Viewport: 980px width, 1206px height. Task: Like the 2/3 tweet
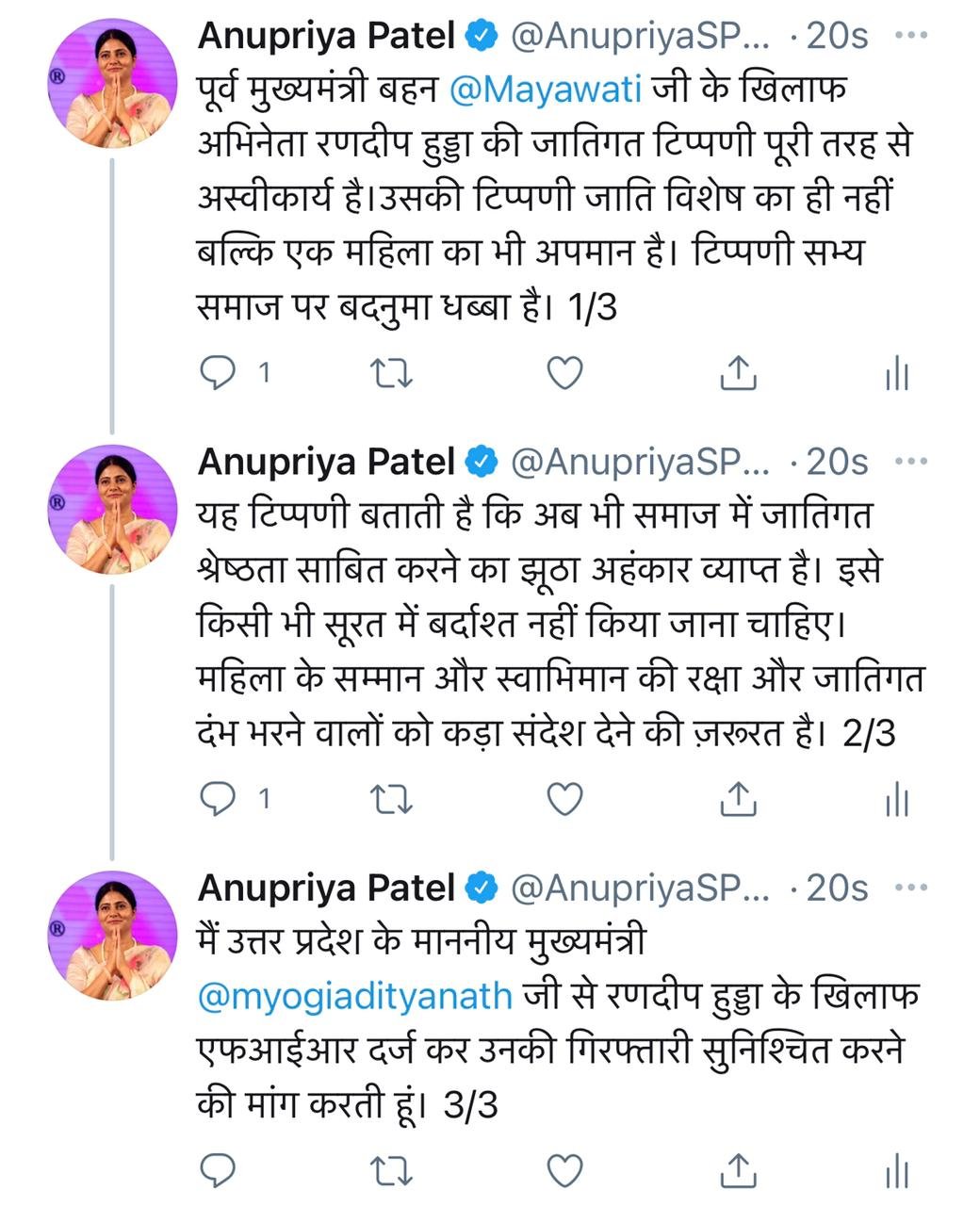(564, 800)
